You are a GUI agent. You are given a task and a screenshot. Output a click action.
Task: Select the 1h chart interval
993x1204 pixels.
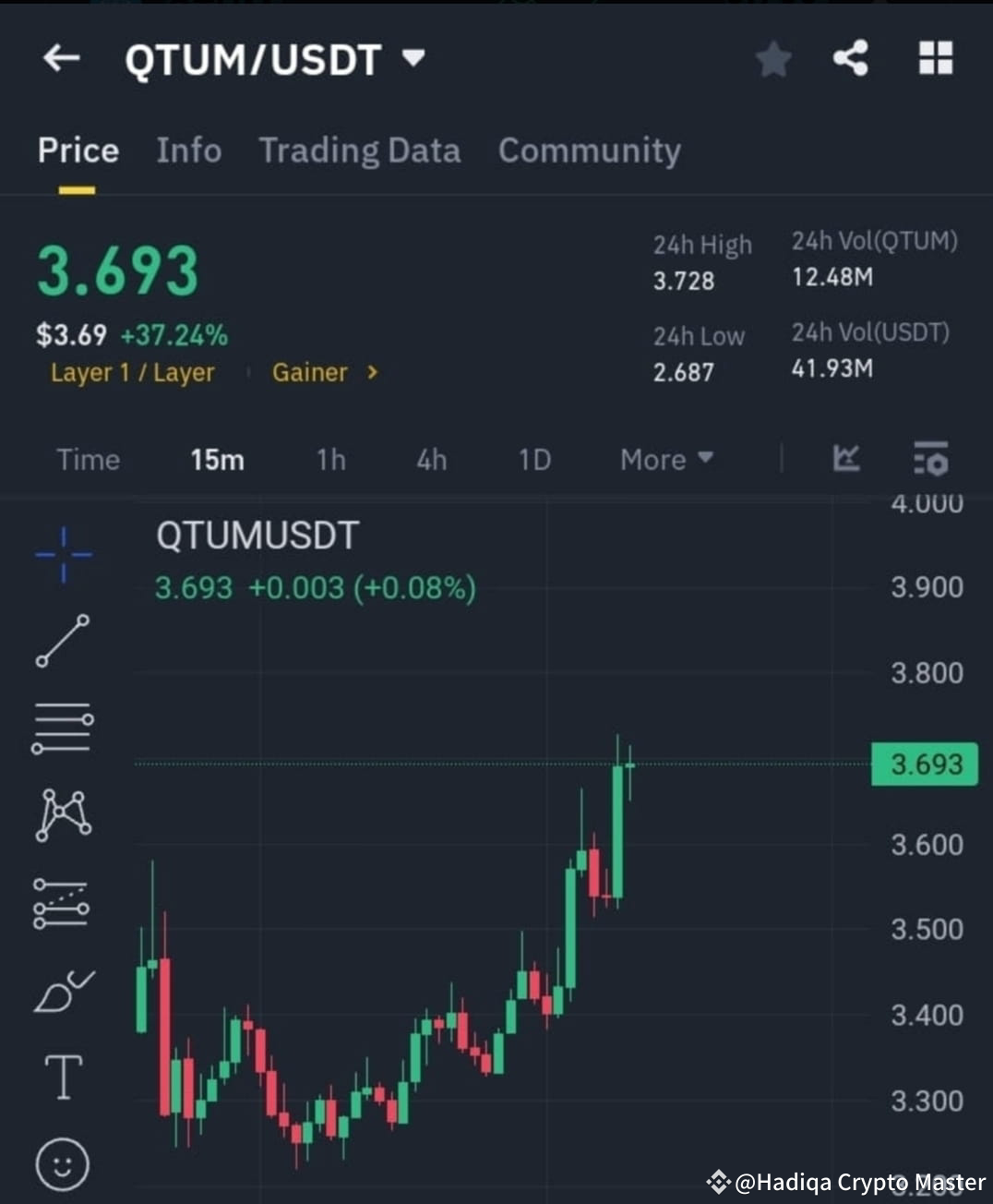330,459
